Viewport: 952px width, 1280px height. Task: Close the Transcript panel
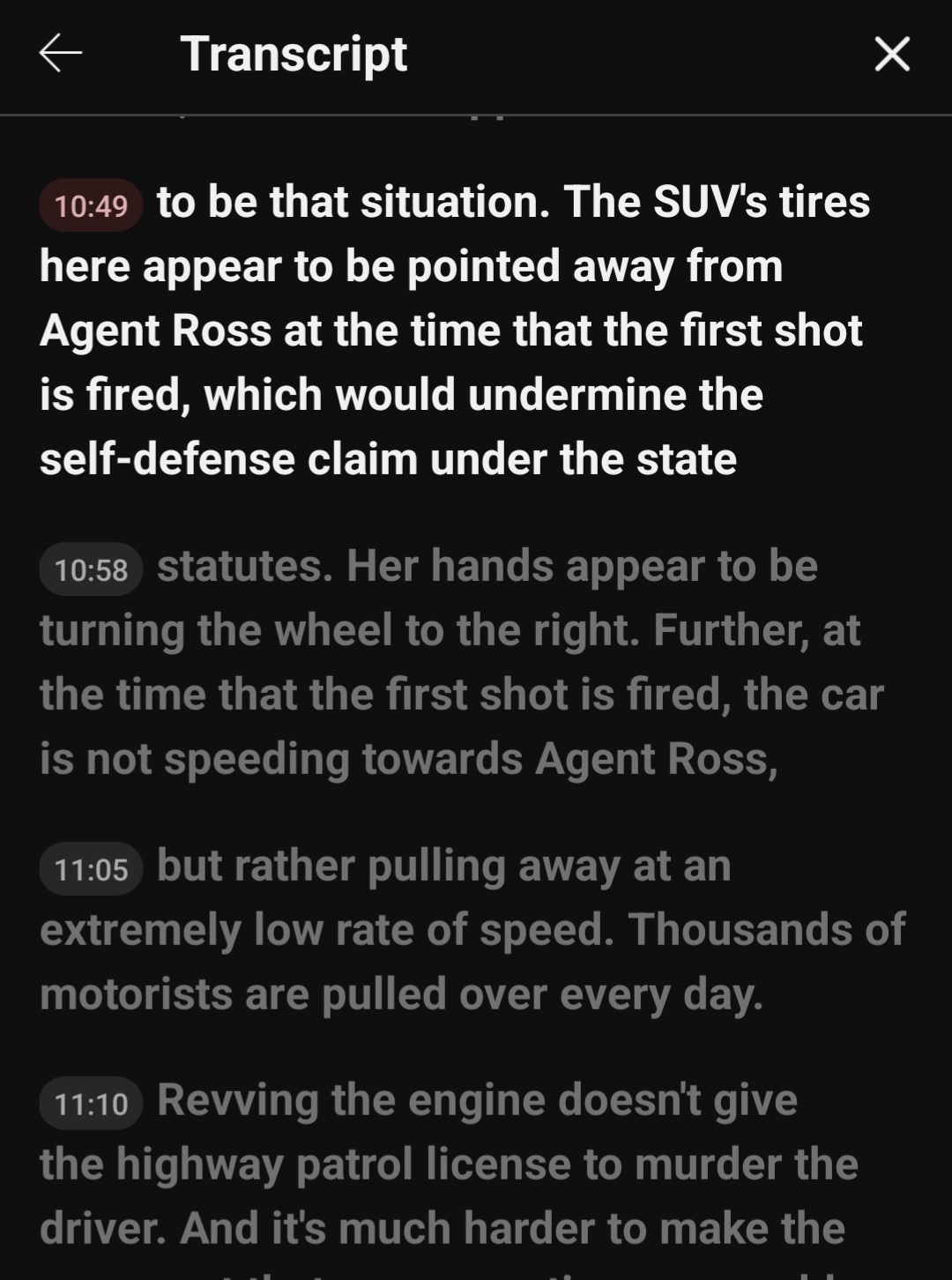[891, 54]
